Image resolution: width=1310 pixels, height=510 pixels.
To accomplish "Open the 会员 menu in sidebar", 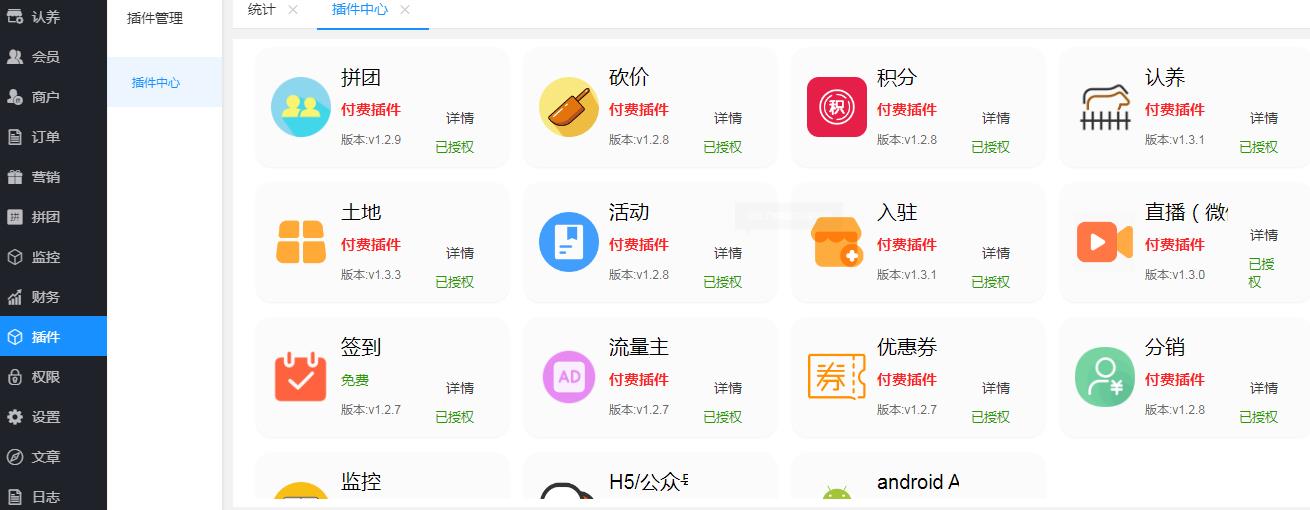I will [x=45, y=57].
